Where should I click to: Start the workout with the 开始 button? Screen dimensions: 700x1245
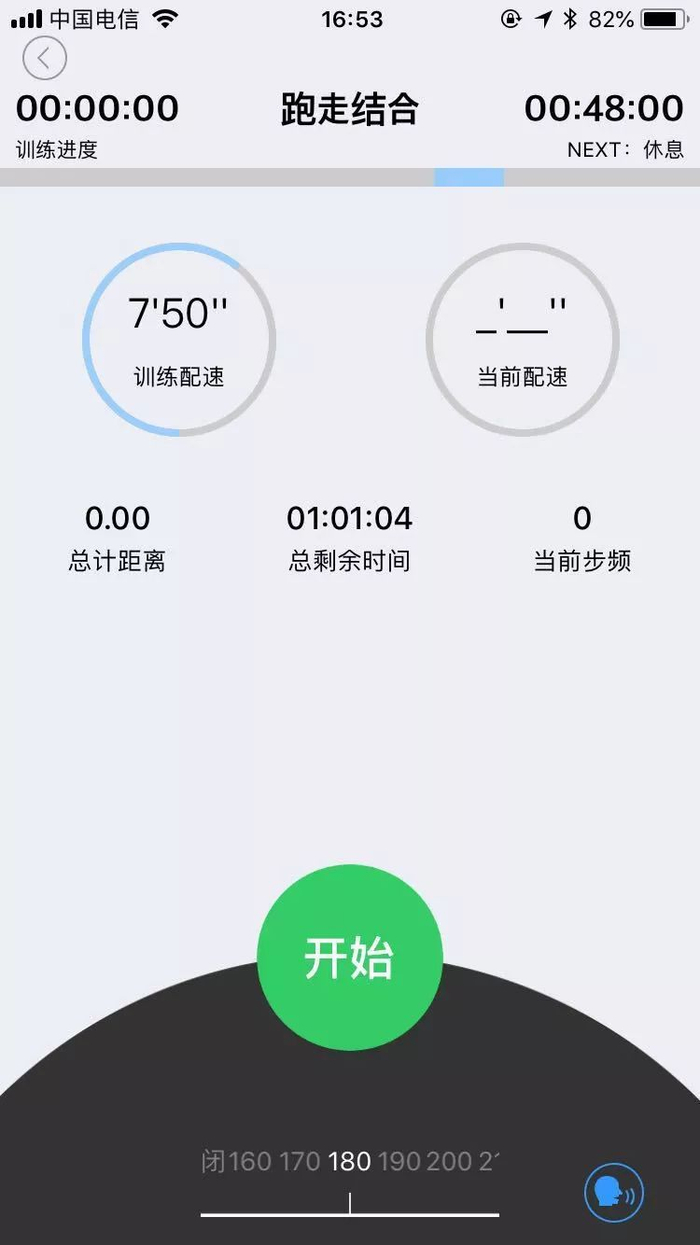[x=349, y=958]
